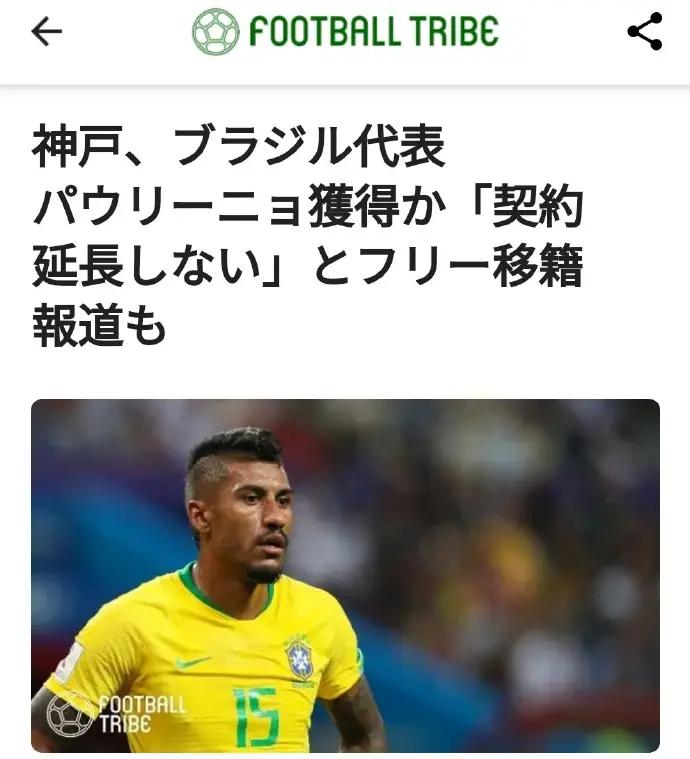Go back using the arrow icon
690x759 pixels.
[46, 32]
